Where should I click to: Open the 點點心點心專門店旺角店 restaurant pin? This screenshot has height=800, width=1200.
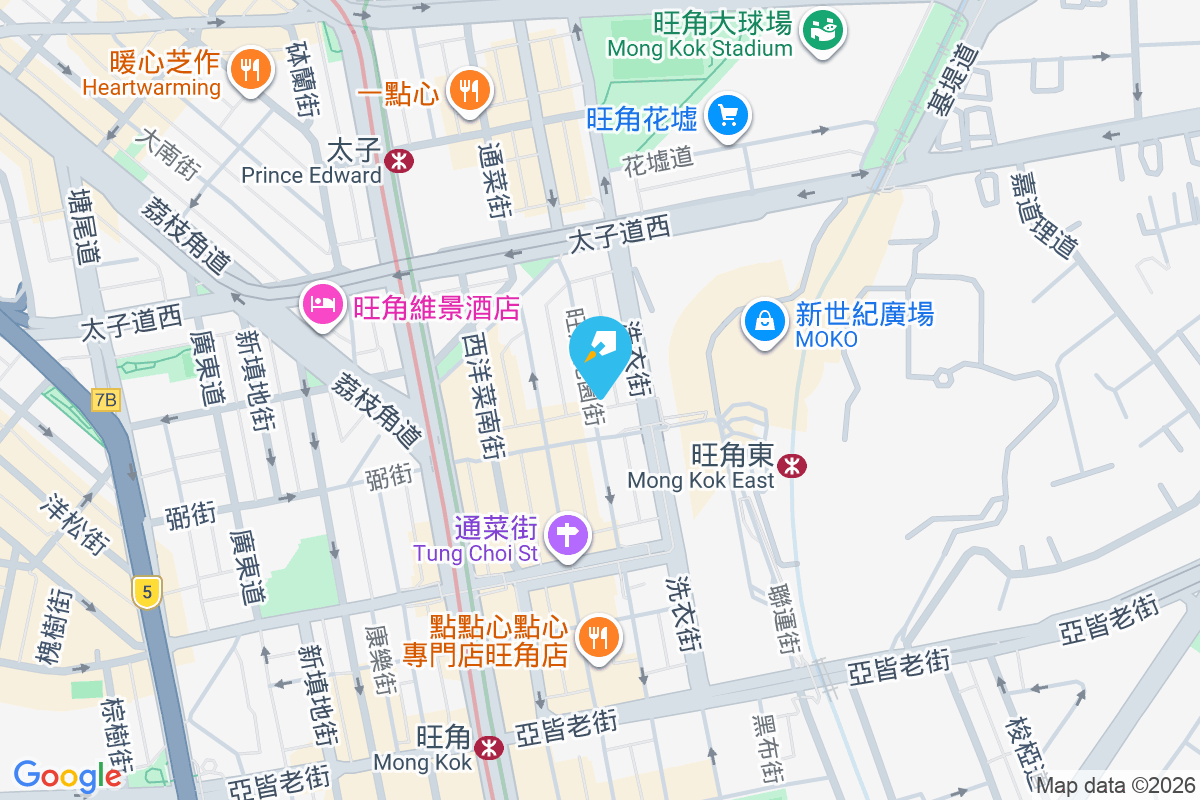599,637
